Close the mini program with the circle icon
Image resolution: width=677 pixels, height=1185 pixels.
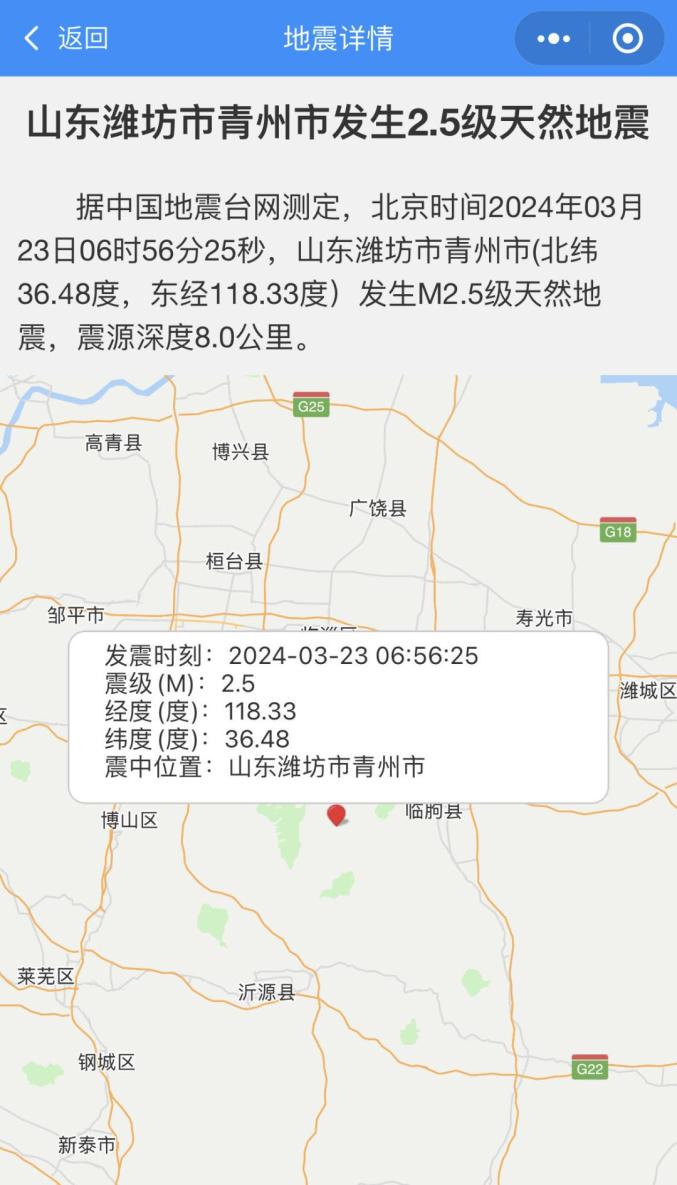pos(627,39)
